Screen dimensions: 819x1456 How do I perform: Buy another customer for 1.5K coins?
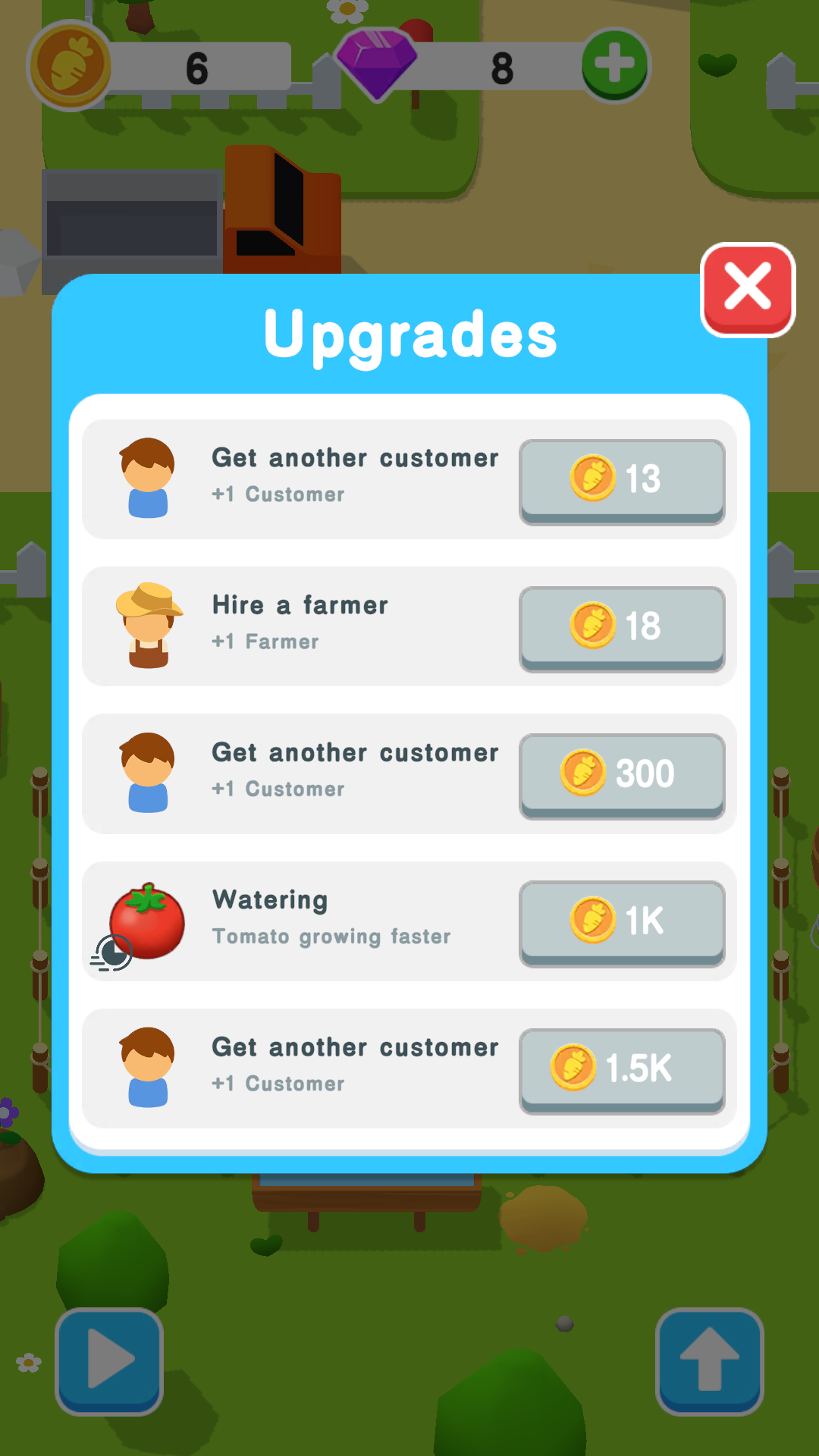(x=622, y=1071)
